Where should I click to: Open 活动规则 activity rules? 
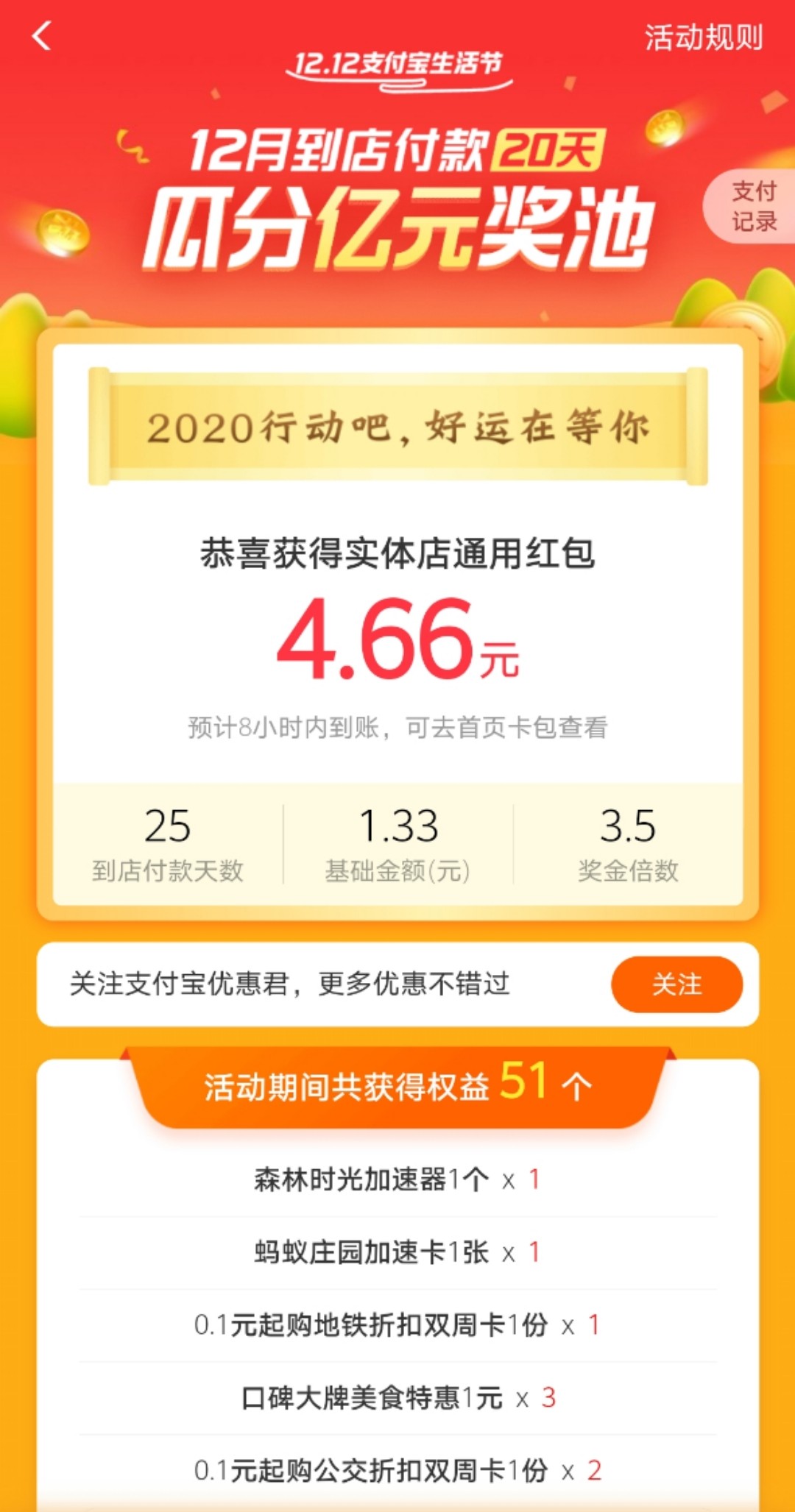[703, 38]
